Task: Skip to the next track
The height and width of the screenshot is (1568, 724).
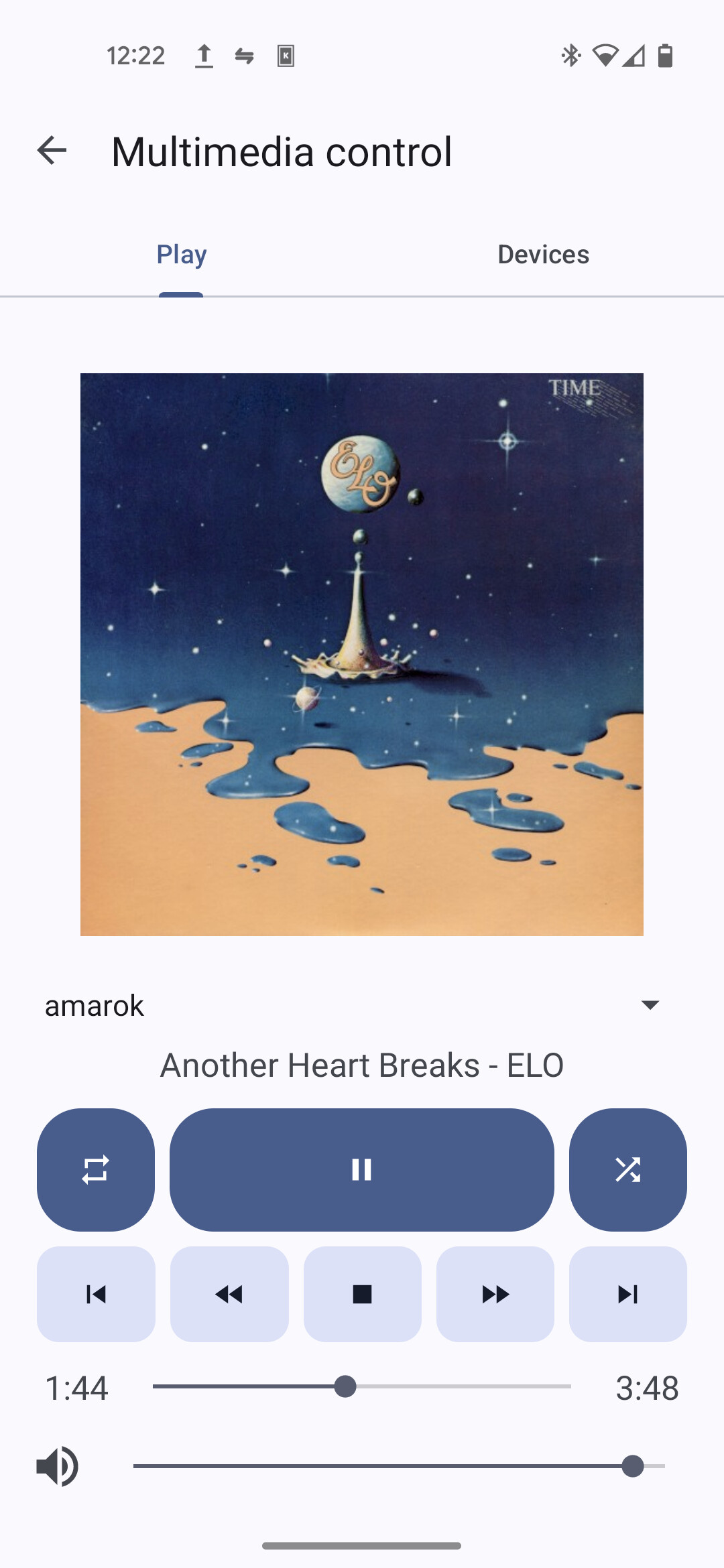Action: (627, 1294)
